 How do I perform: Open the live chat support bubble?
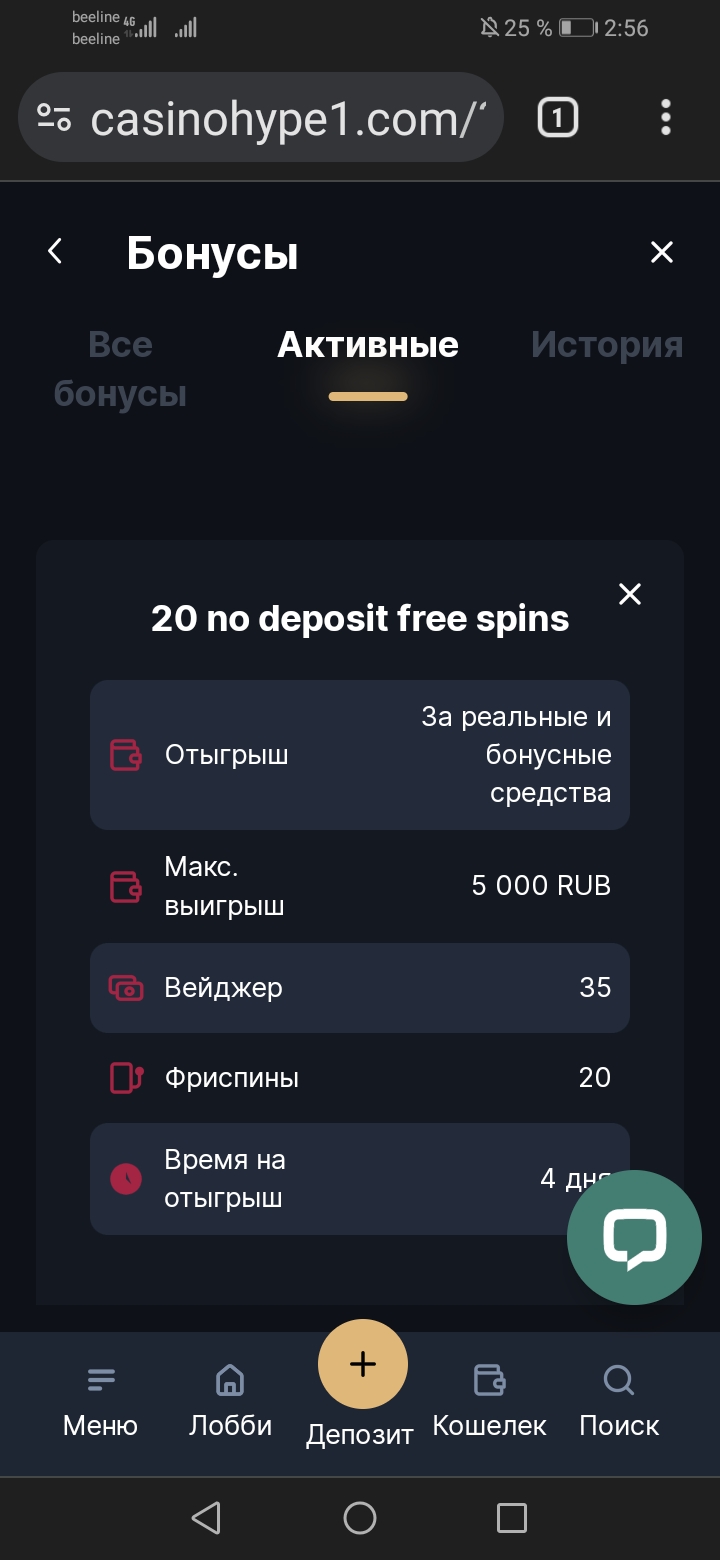click(x=634, y=1237)
